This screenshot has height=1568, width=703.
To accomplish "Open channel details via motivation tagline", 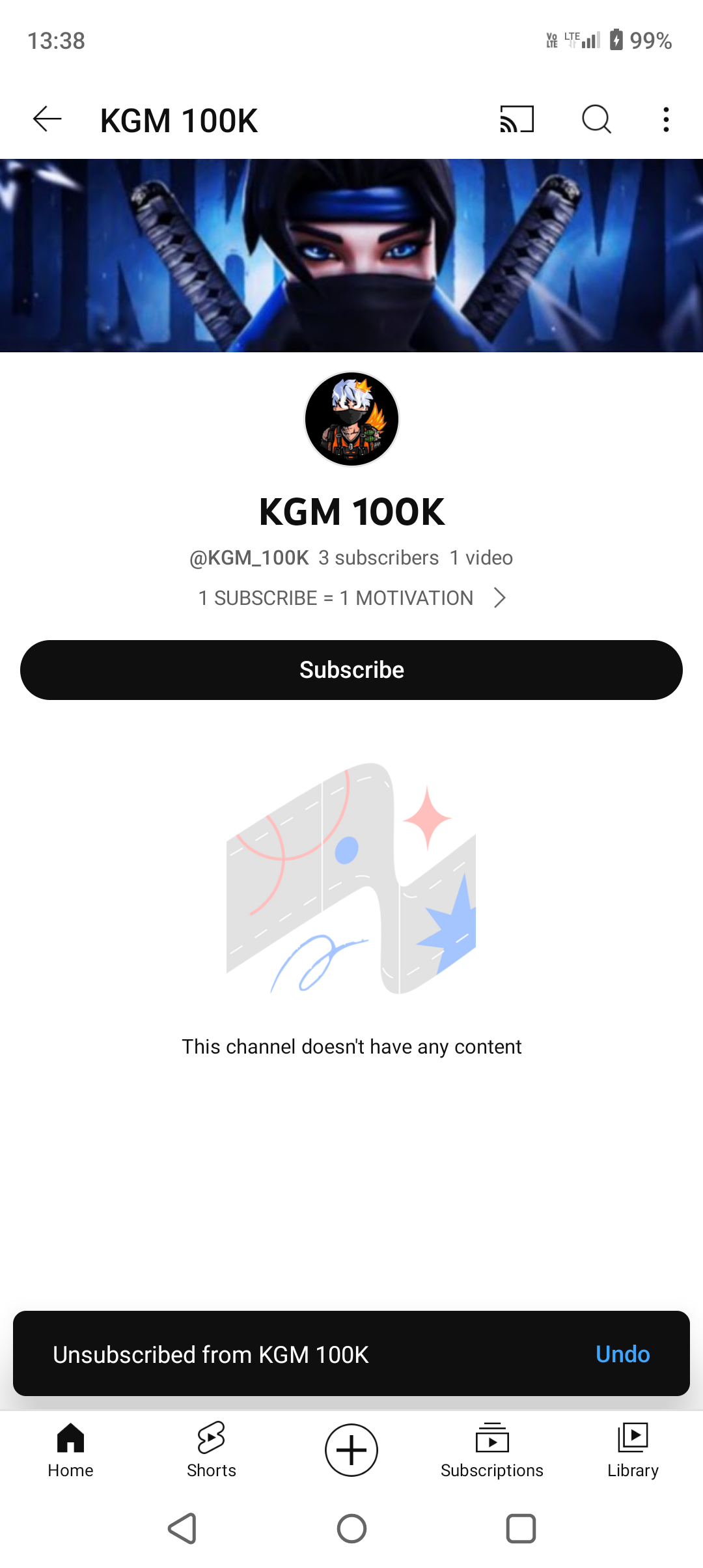I will point(336,597).
